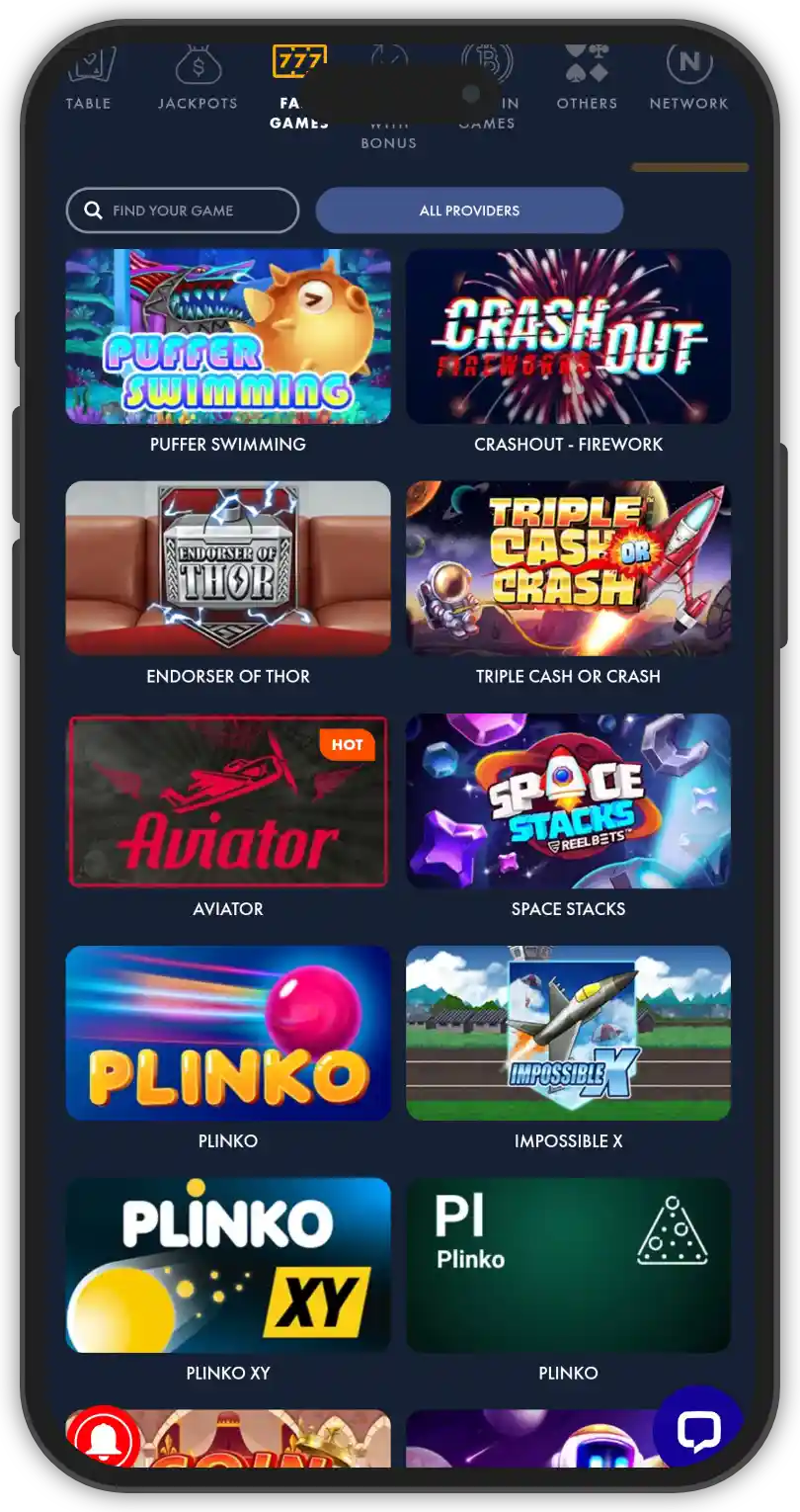800x1512 pixels.
Task: Open the Space Stacks game
Action: click(x=568, y=801)
